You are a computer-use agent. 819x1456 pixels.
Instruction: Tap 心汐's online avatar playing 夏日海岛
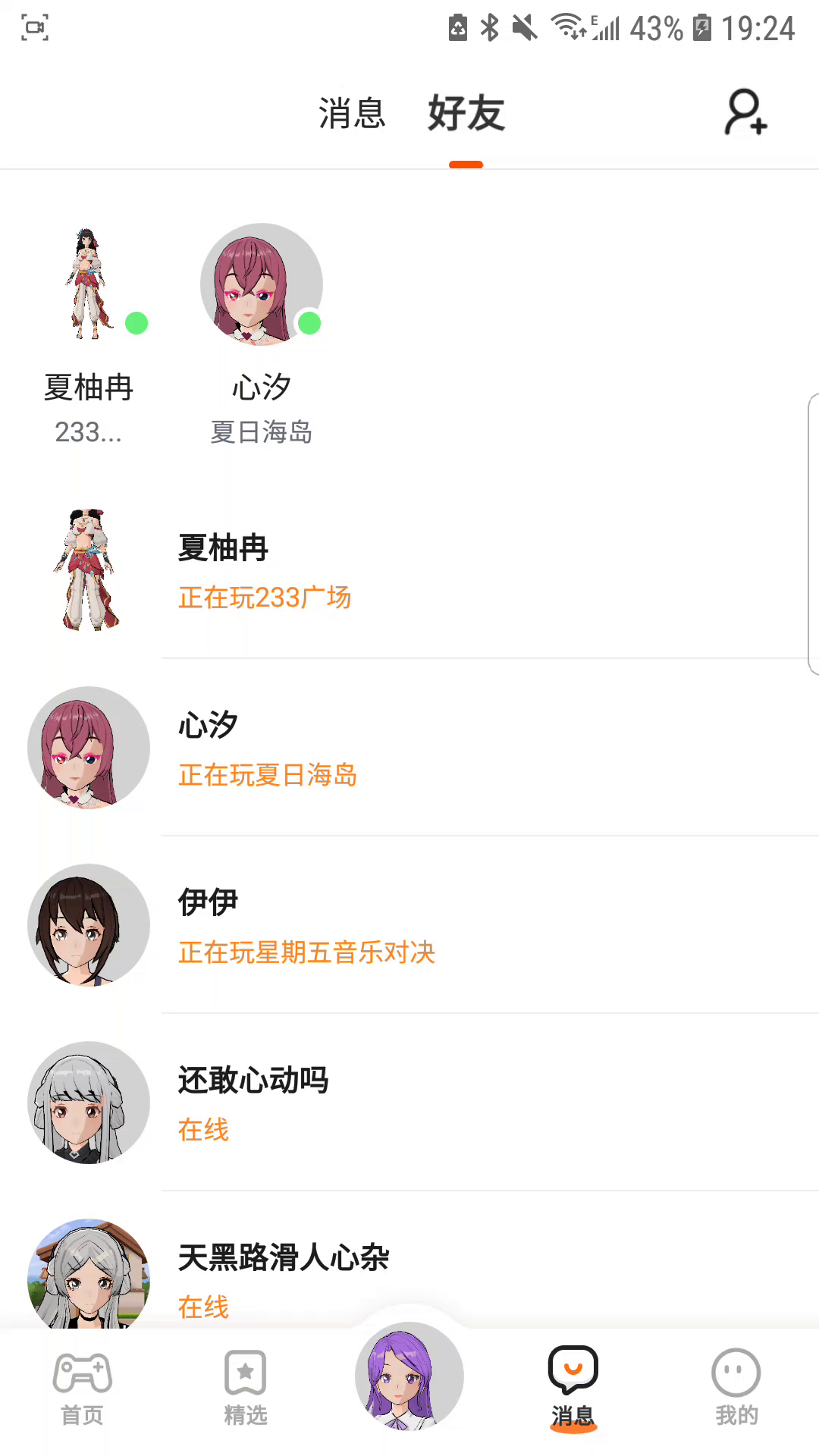click(x=262, y=284)
